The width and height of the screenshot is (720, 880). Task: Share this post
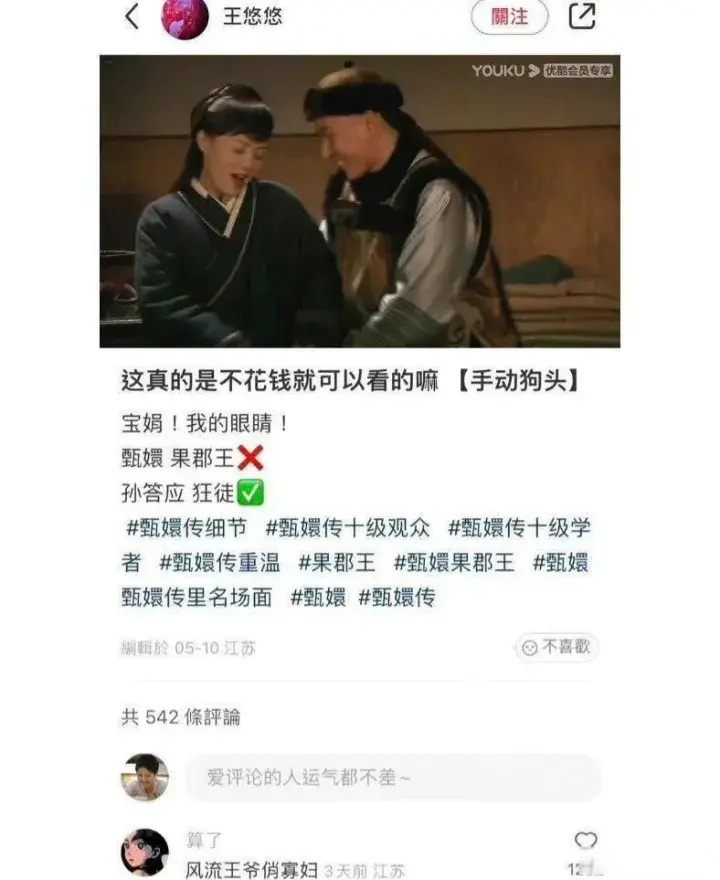tap(582, 16)
